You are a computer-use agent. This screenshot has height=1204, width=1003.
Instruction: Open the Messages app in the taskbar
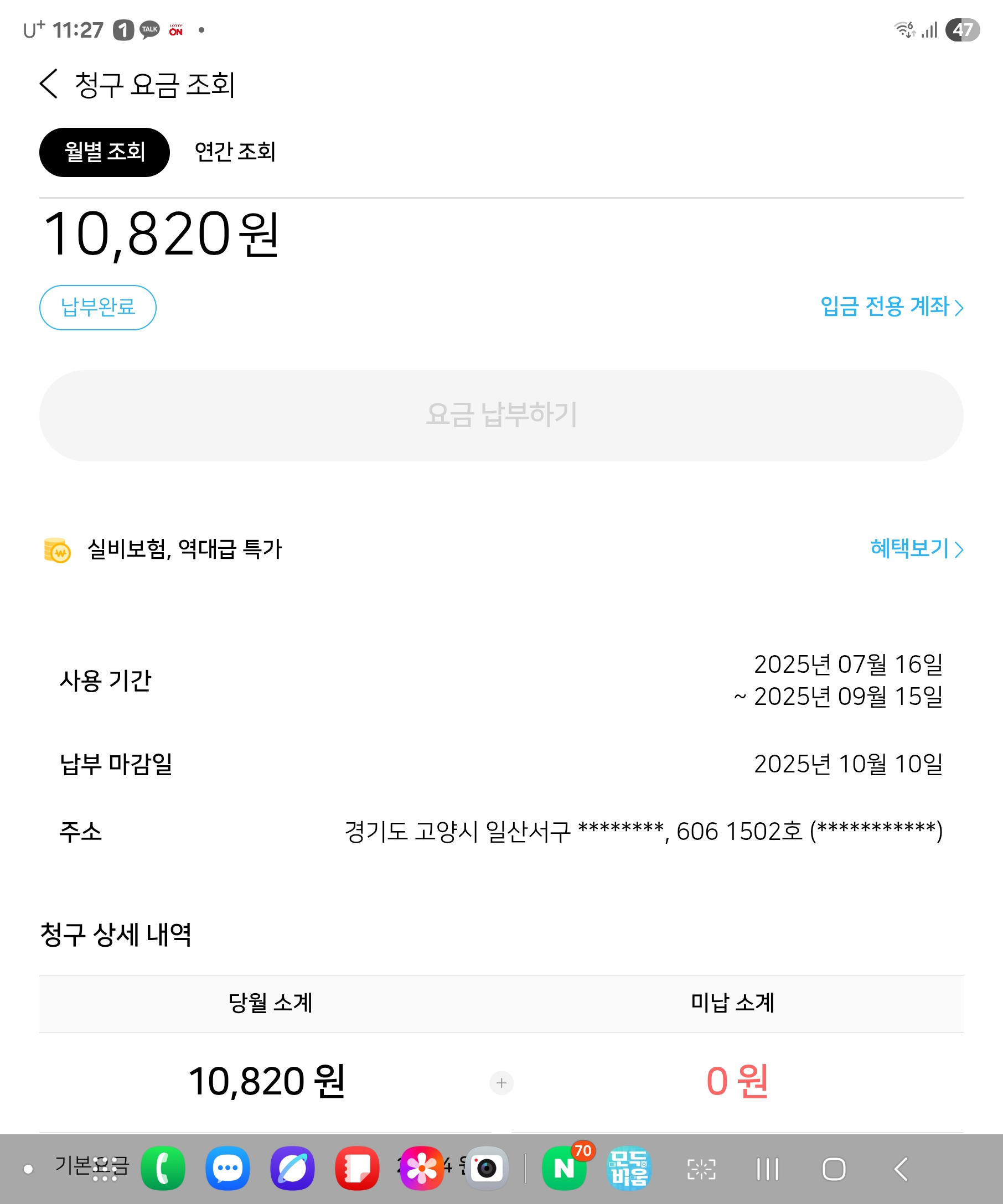coord(228,1169)
